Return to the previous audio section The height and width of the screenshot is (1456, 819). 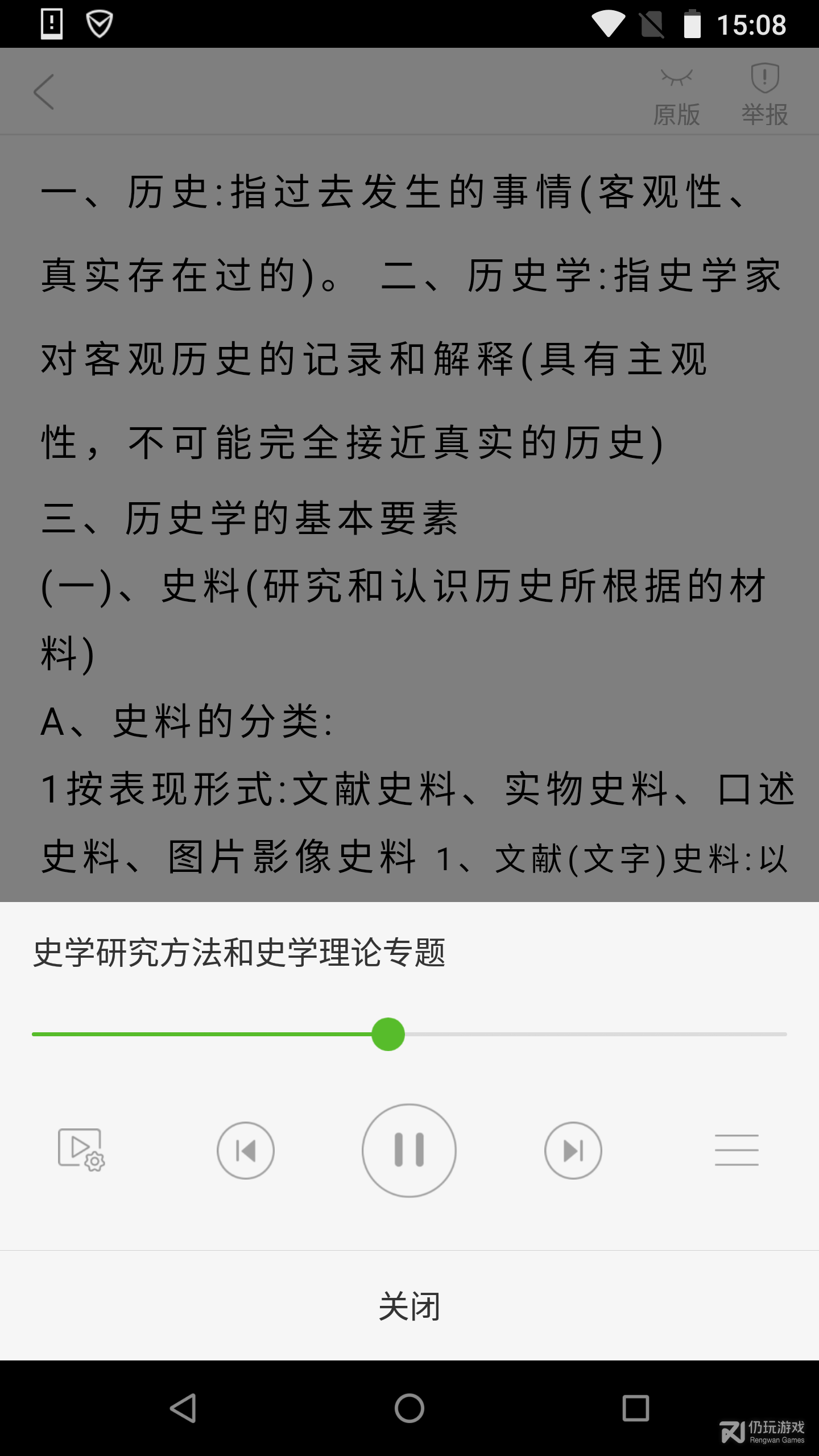[246, 1150]
